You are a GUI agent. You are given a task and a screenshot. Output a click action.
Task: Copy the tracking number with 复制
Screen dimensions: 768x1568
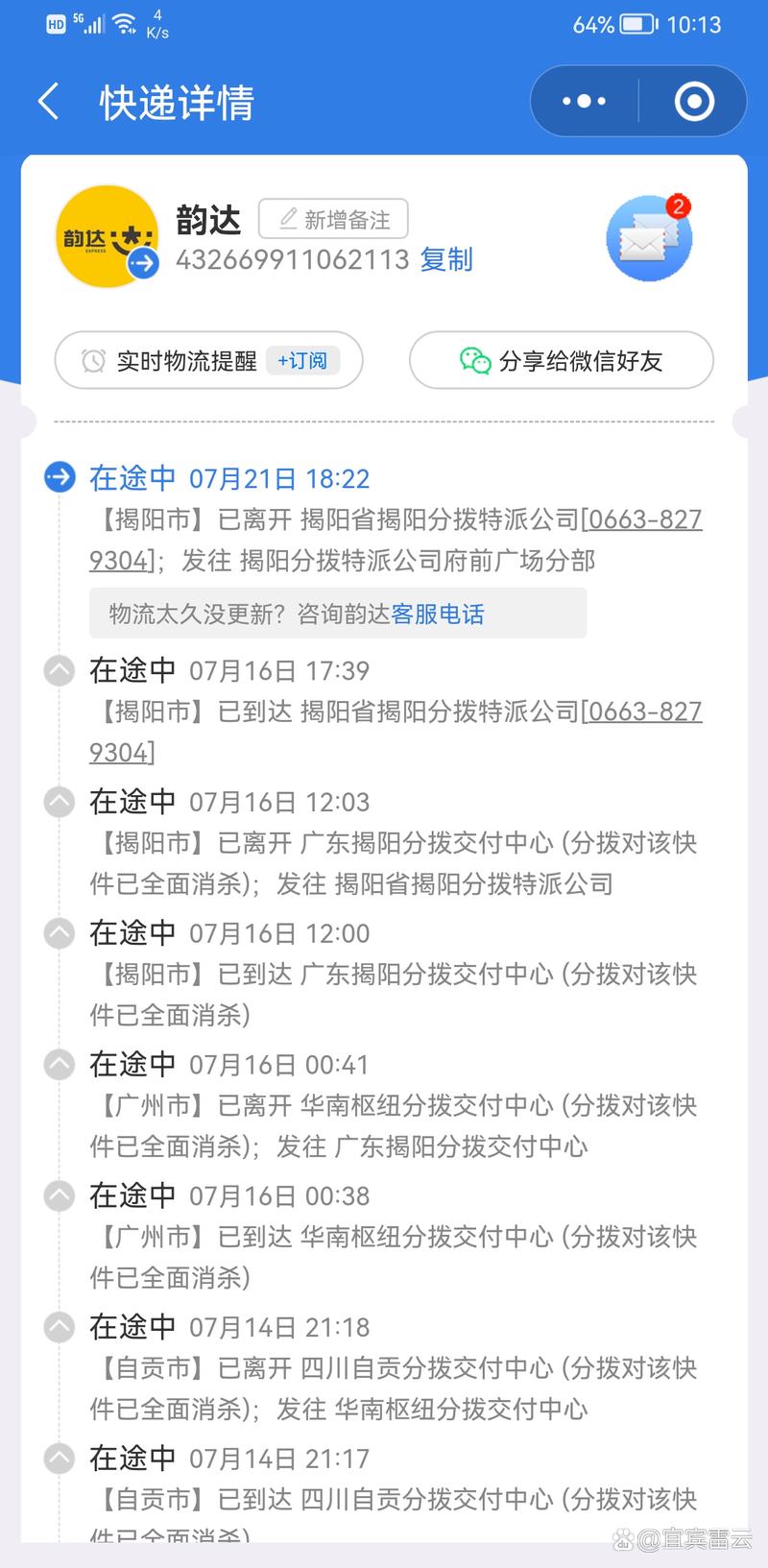(x=446, y=259)
